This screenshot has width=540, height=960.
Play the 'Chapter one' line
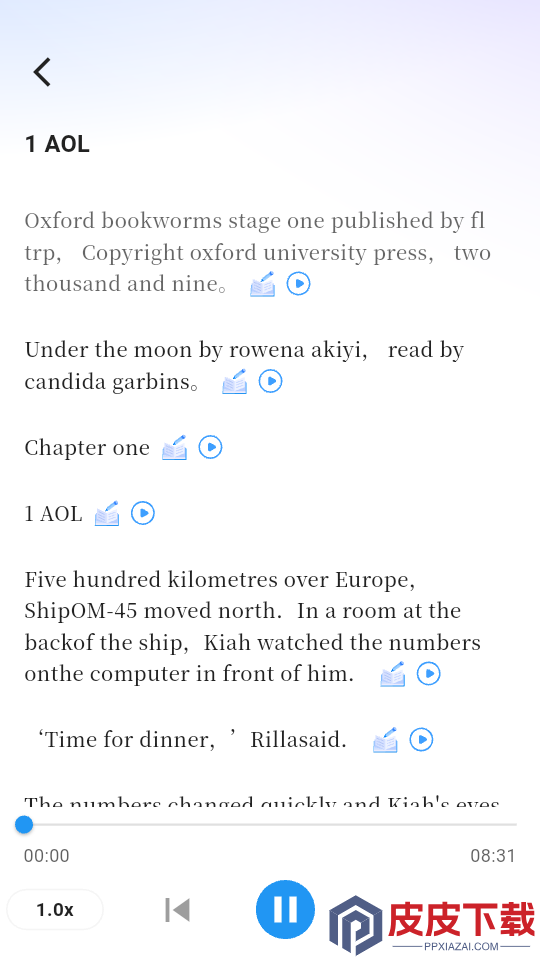(x=211, y=448)
